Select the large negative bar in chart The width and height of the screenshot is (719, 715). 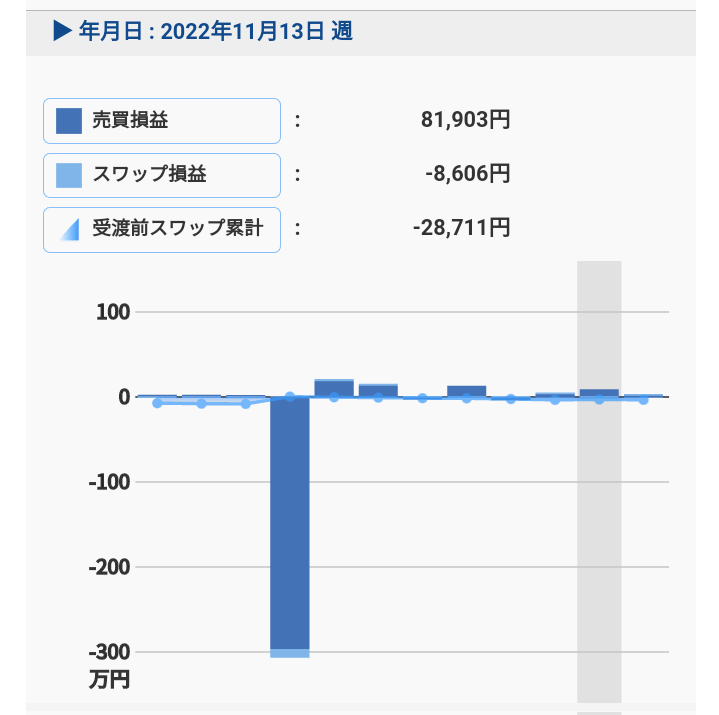[290, 524]
